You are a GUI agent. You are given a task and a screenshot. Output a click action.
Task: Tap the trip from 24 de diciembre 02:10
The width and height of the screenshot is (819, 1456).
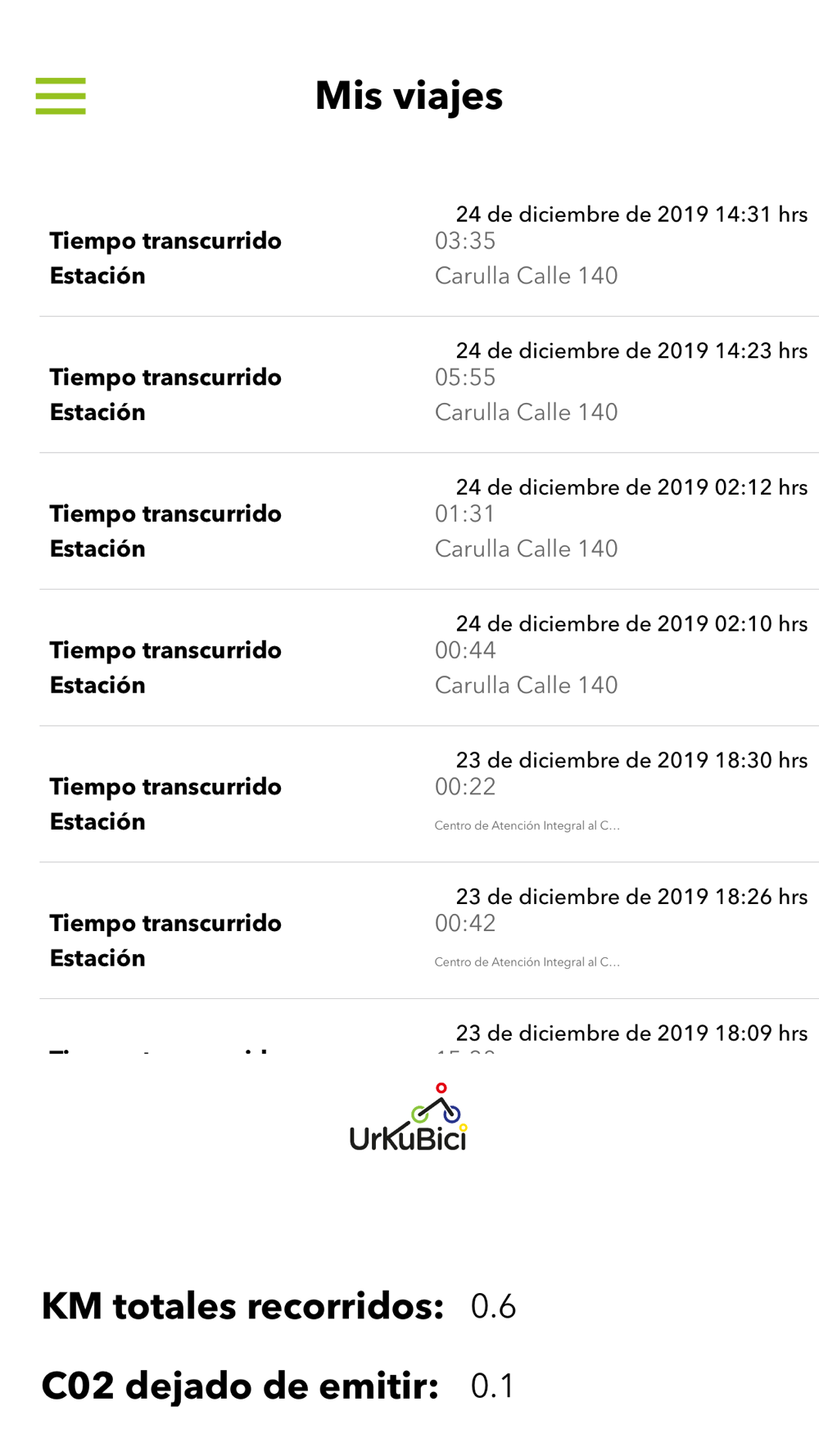tap(429, 658)
